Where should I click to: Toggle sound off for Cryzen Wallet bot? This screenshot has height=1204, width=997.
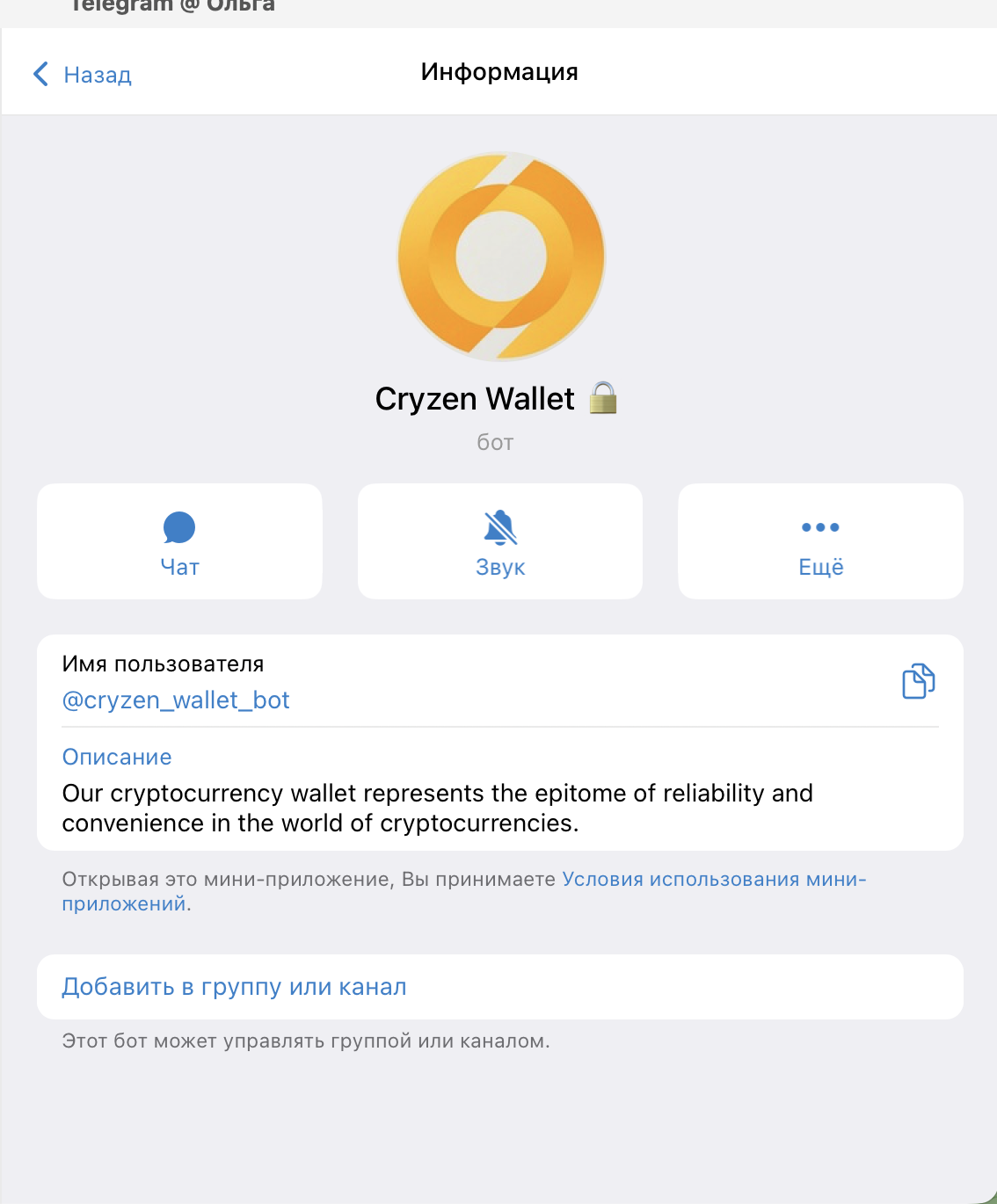tap(499, 540)
